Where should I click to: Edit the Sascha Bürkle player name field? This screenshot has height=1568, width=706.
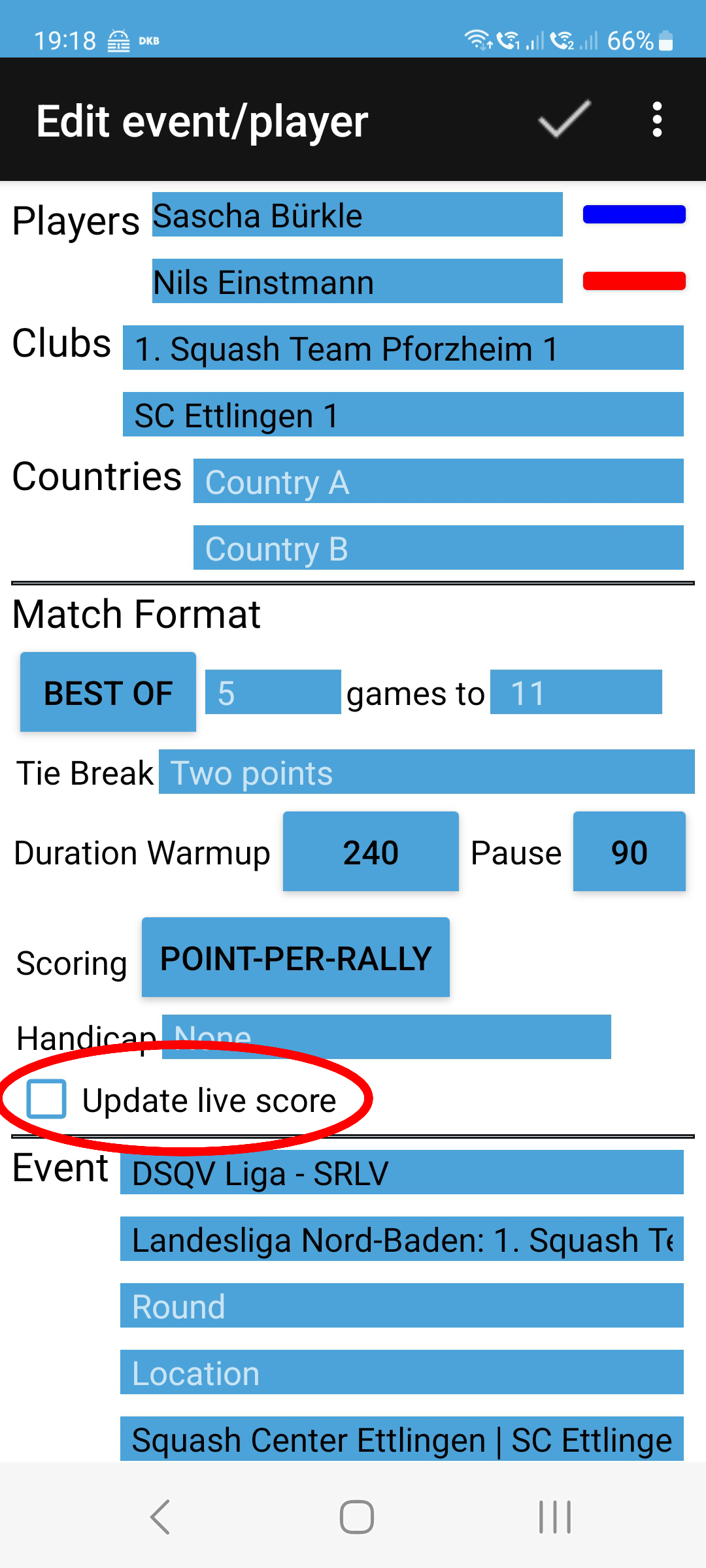pyautogui.click(x=357, y=215)
